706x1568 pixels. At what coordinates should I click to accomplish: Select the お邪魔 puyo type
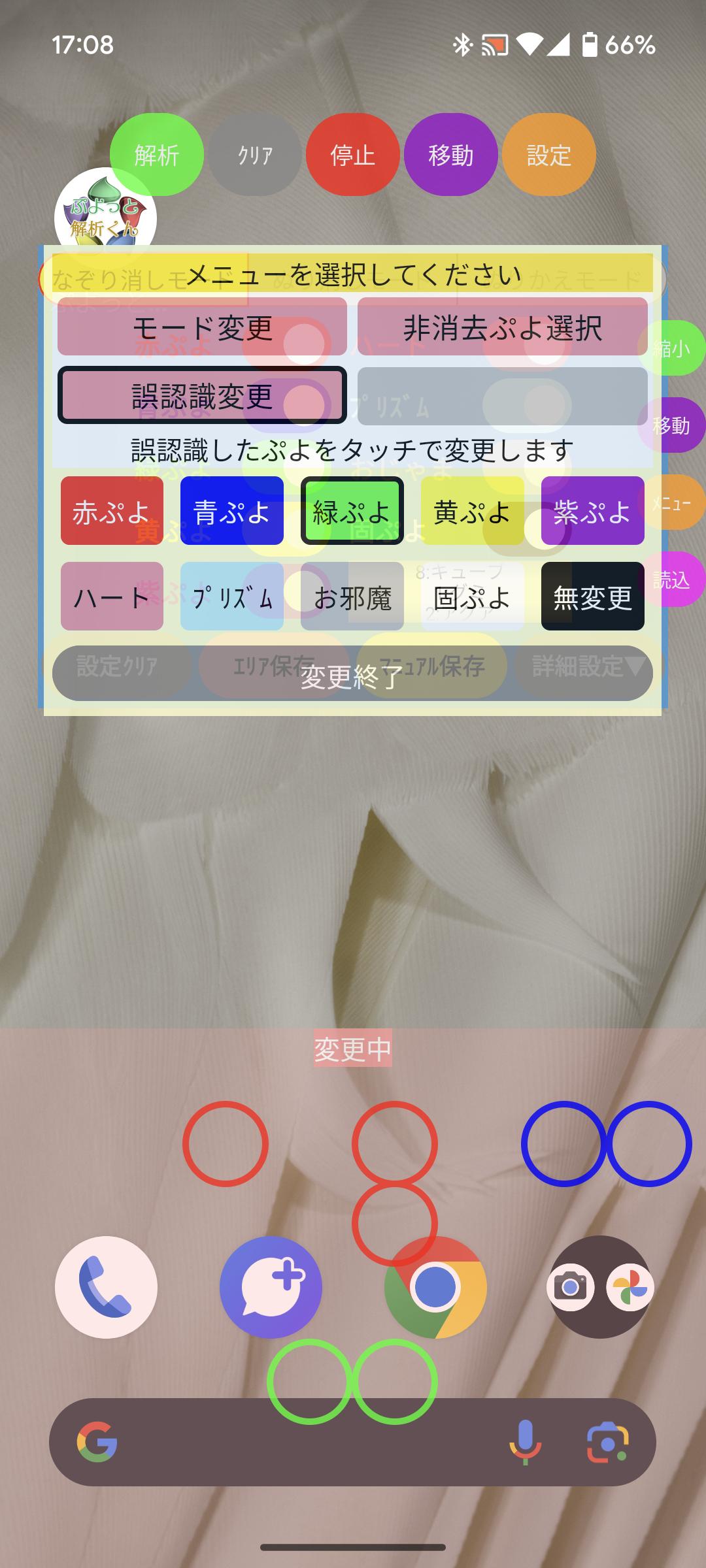(x=352, y=596)
